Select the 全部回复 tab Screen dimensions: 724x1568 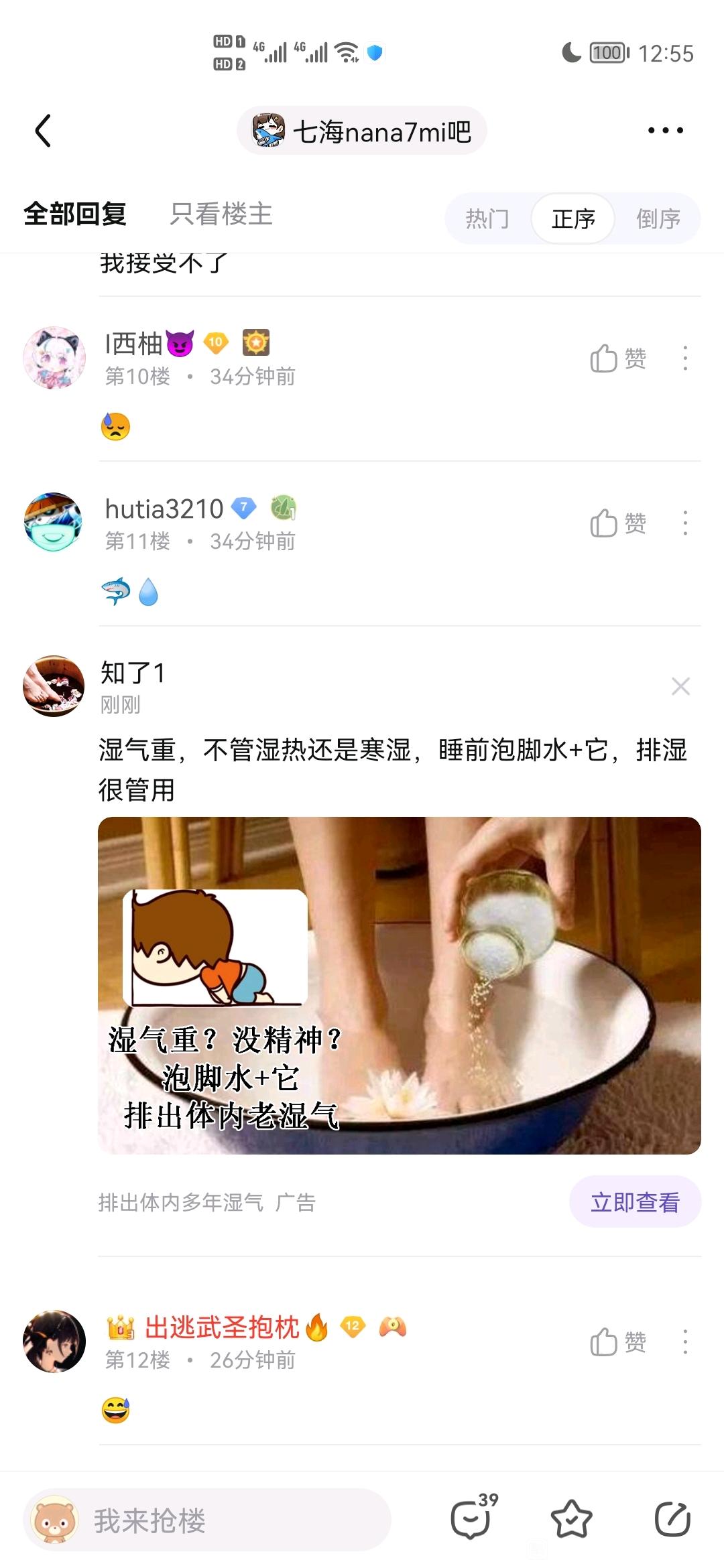pos(75,214)
